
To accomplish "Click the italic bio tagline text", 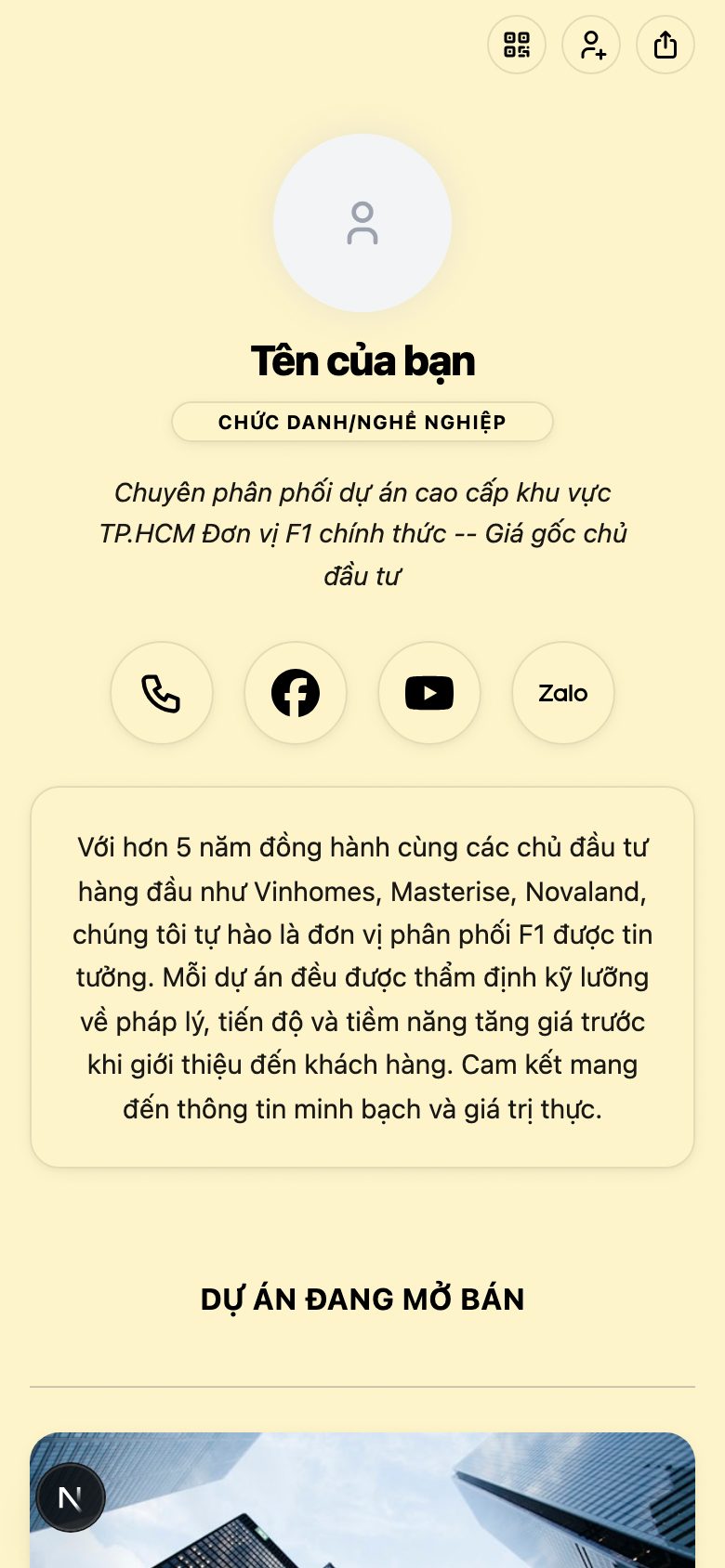I will point(362,534).
